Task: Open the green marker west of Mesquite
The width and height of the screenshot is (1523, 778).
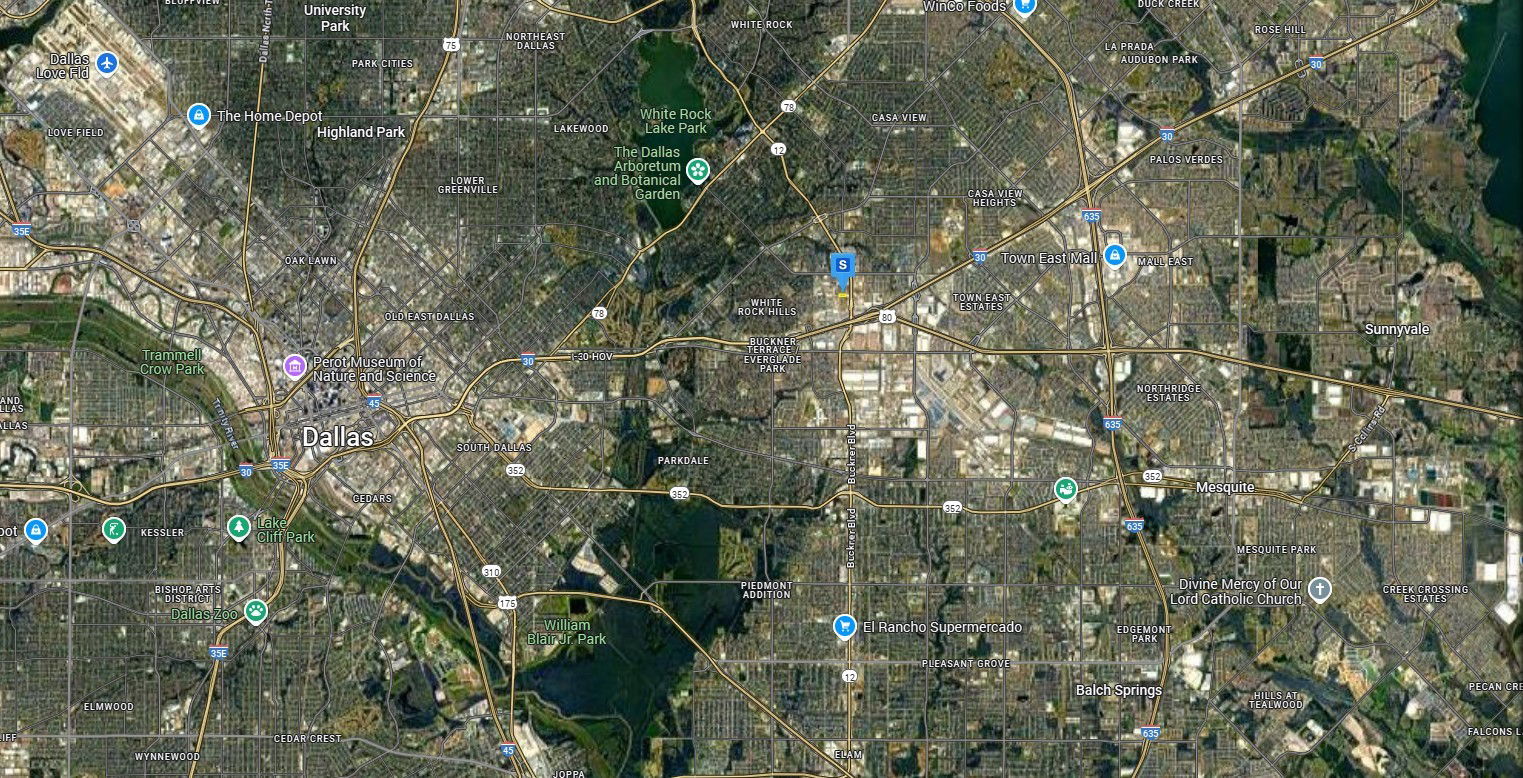Action: tap(1066, 490)
